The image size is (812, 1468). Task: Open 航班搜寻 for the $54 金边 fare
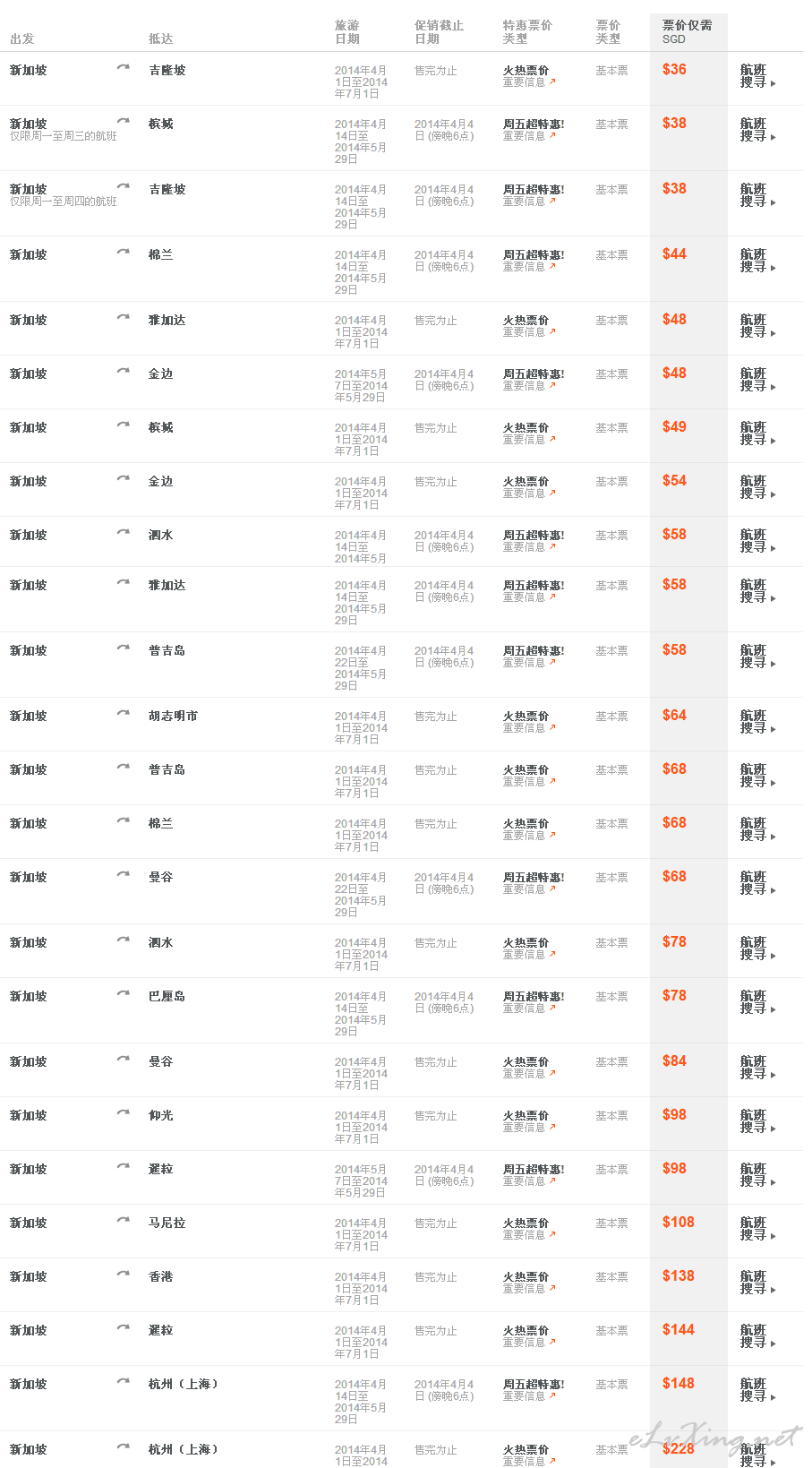pos(757,487)
